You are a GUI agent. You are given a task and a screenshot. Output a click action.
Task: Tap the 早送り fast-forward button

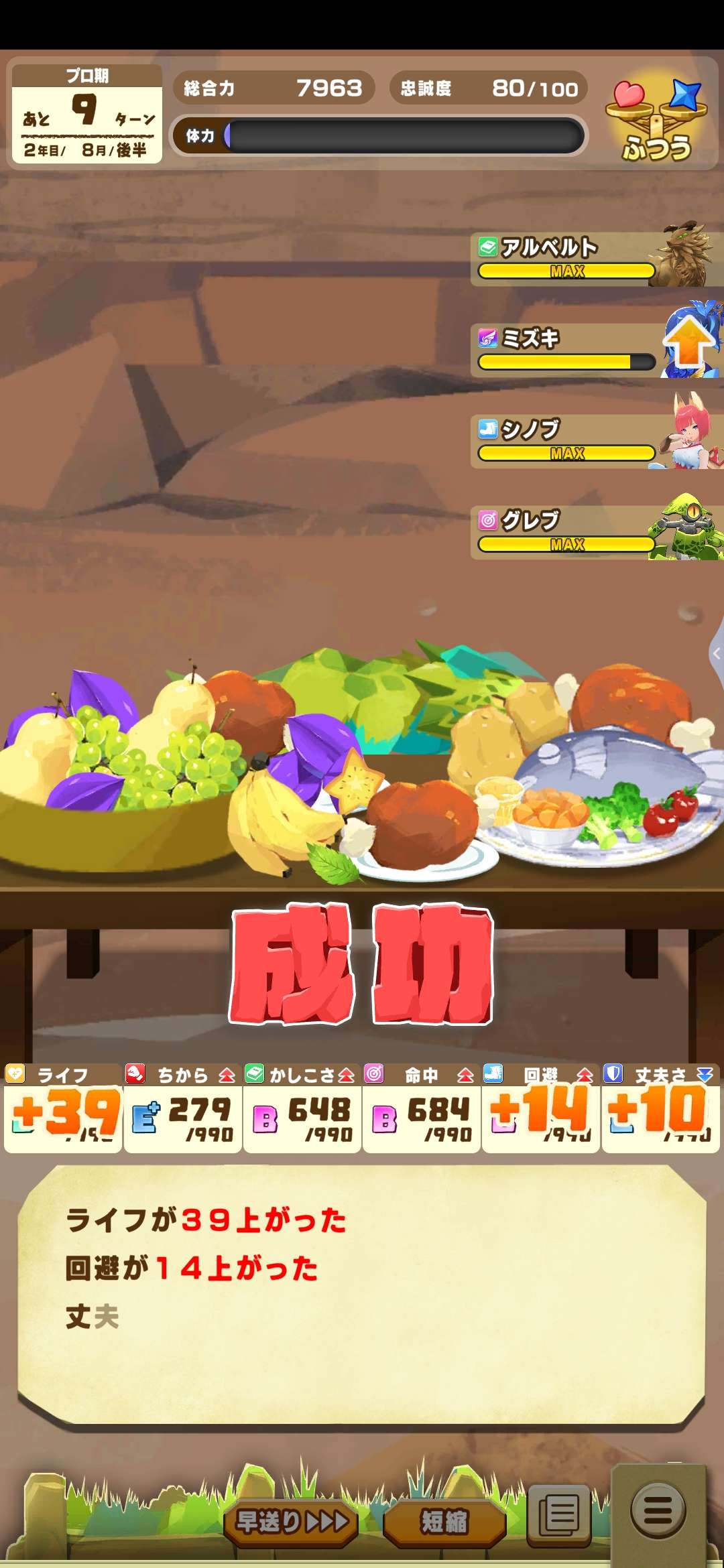[x=291, y=1521]
